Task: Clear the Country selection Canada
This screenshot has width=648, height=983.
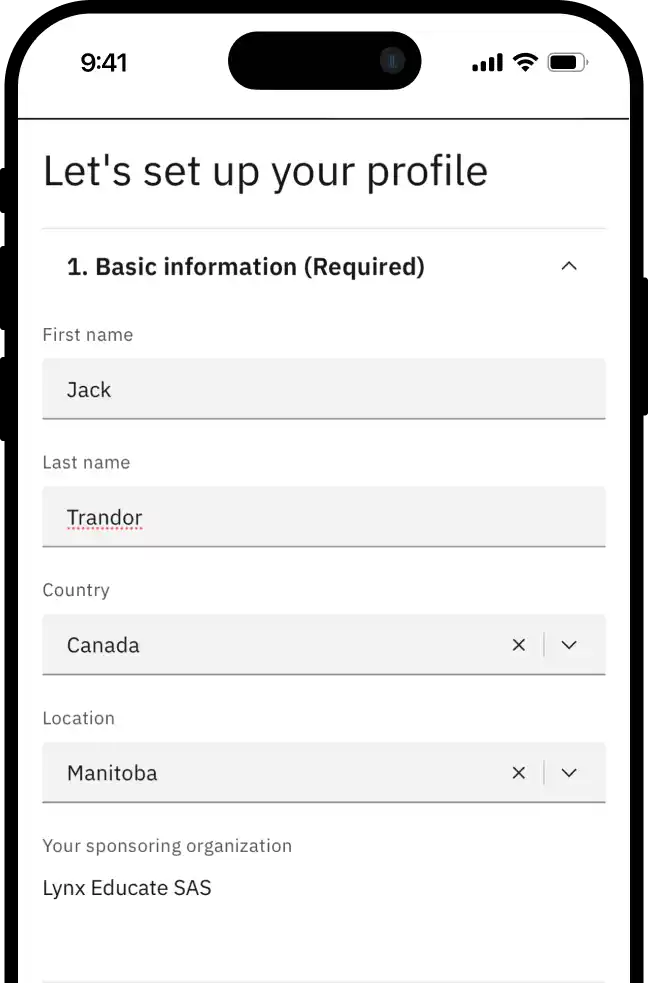Action: (x=518, y=645)
